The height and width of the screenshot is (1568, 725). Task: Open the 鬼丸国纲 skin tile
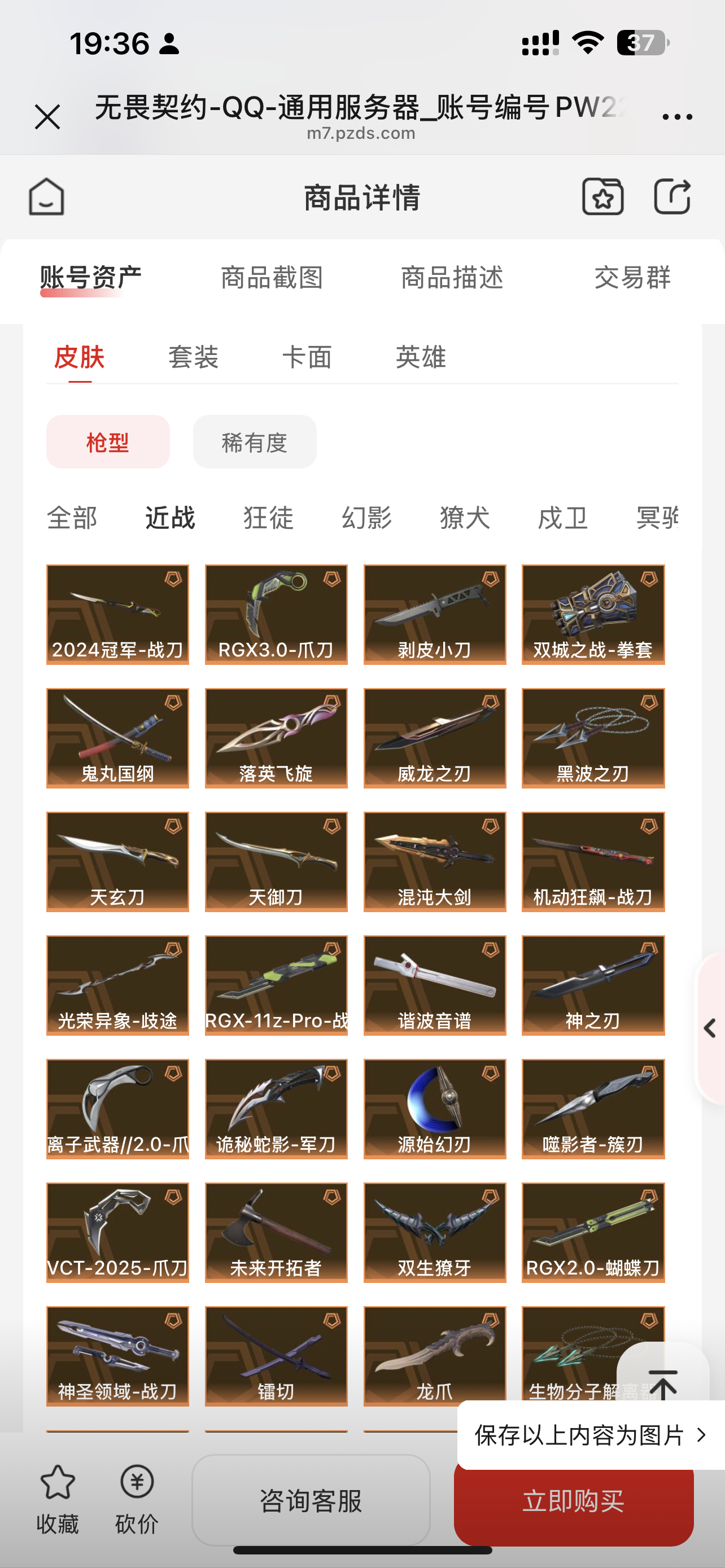(x=117, y=738)
